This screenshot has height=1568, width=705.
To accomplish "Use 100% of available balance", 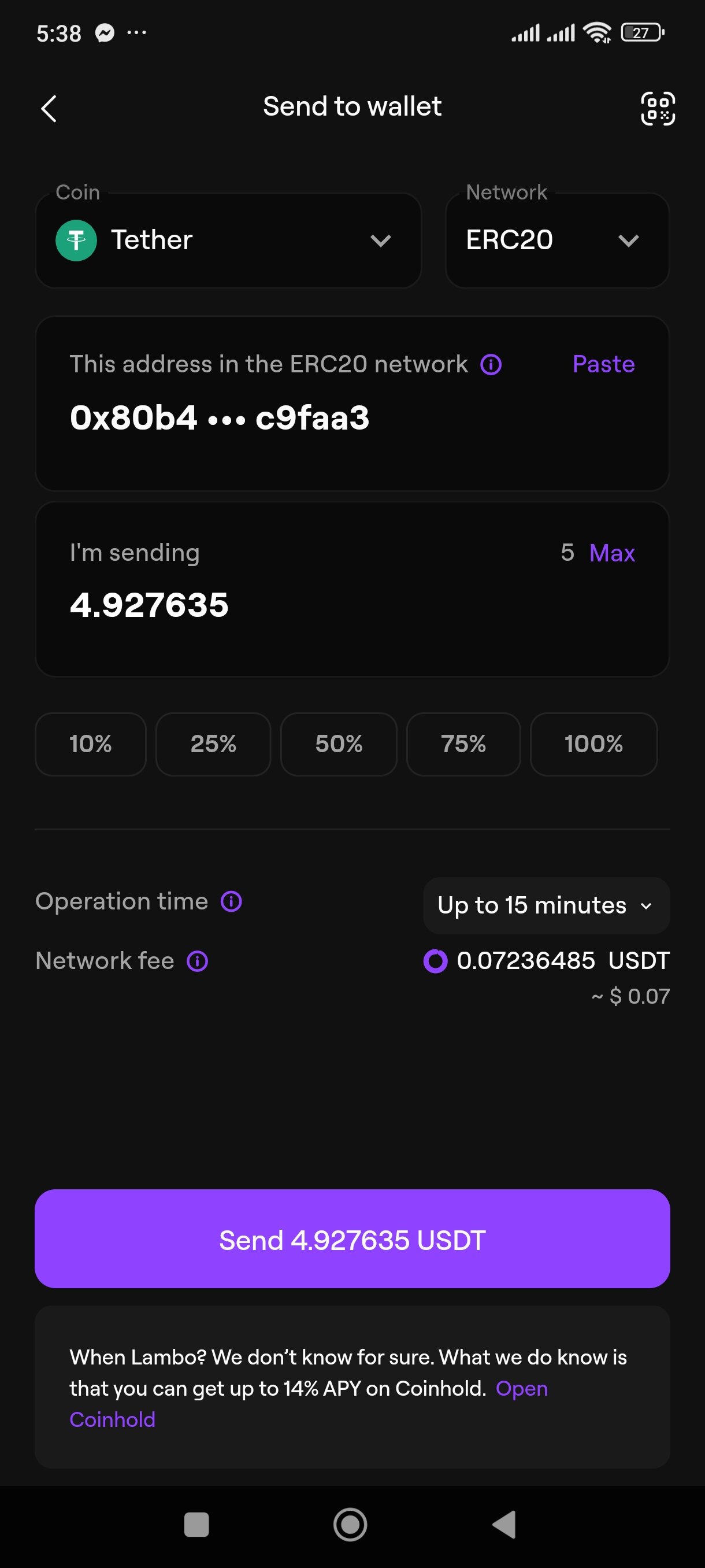I will point(593,744).
